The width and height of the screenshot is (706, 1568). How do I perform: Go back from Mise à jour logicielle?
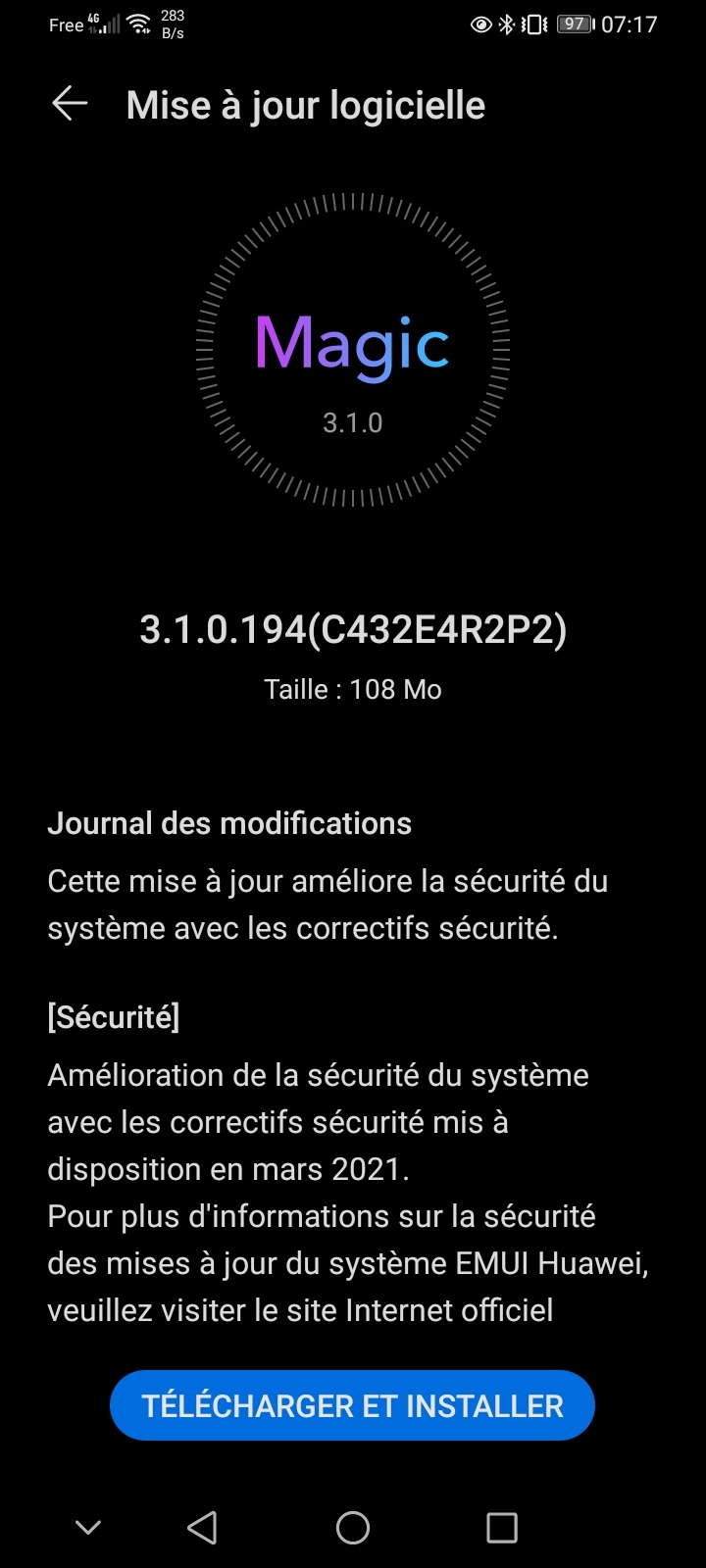click(x=70, y=104)
